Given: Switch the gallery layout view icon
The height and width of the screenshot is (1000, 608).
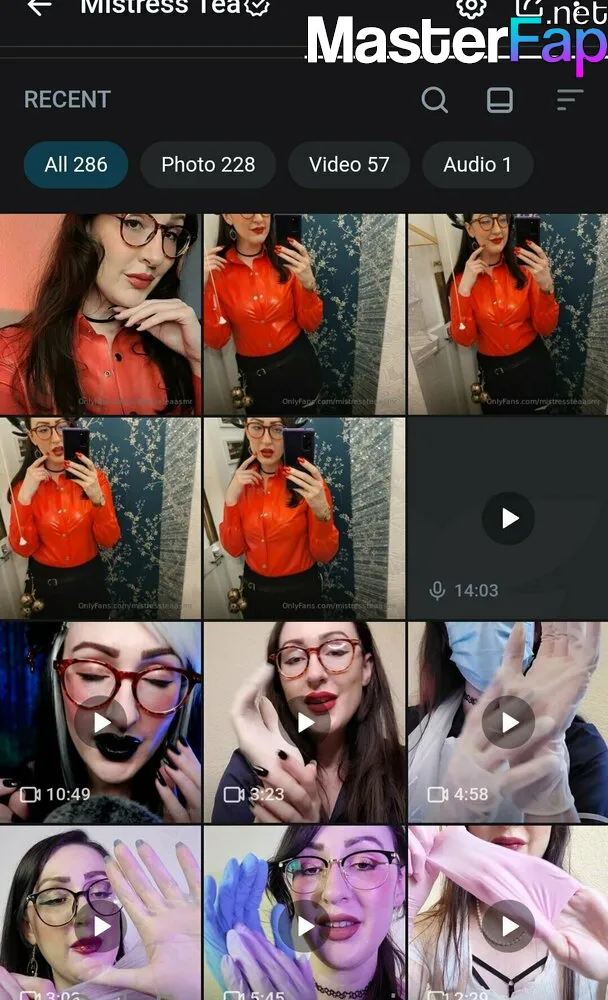Looking at the screenshot, I should (500, 100).
